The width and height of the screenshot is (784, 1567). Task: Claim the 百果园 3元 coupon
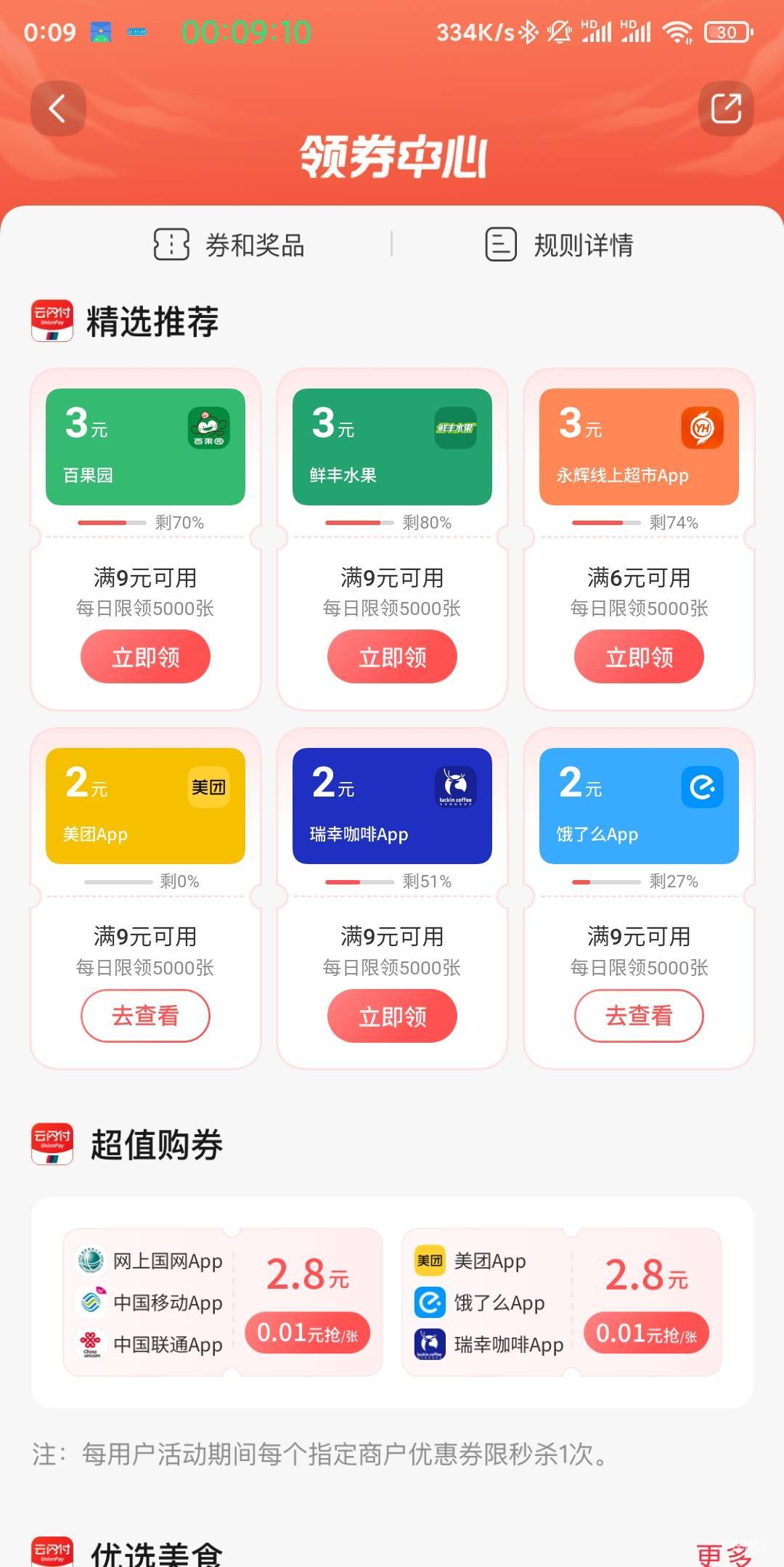point(145,656)
